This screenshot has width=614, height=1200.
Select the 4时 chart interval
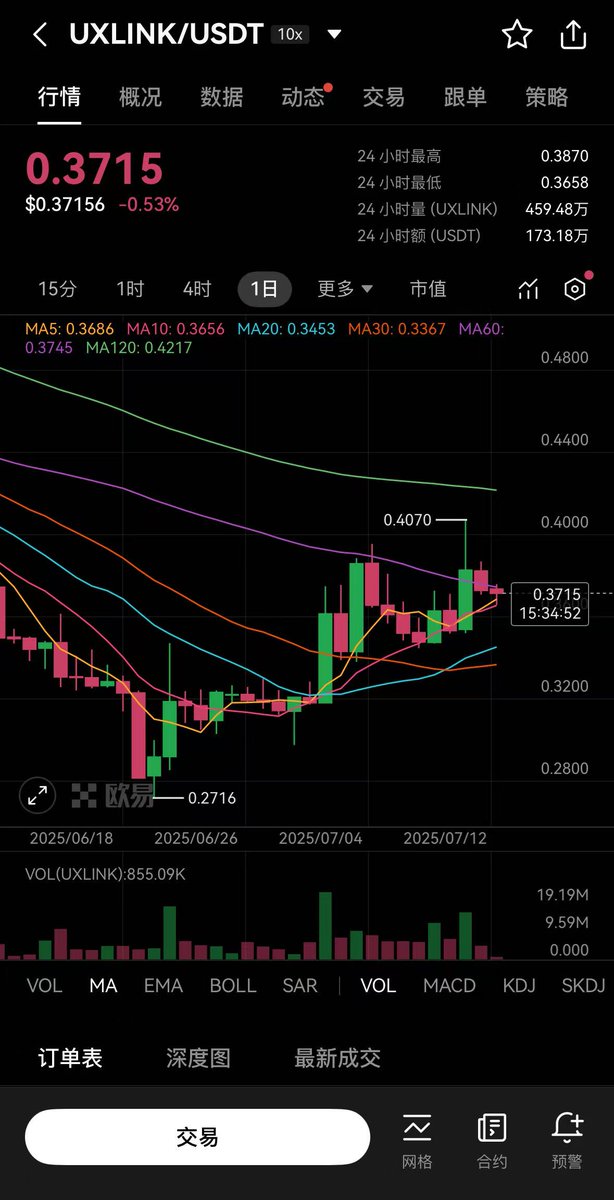coord(197,289)
